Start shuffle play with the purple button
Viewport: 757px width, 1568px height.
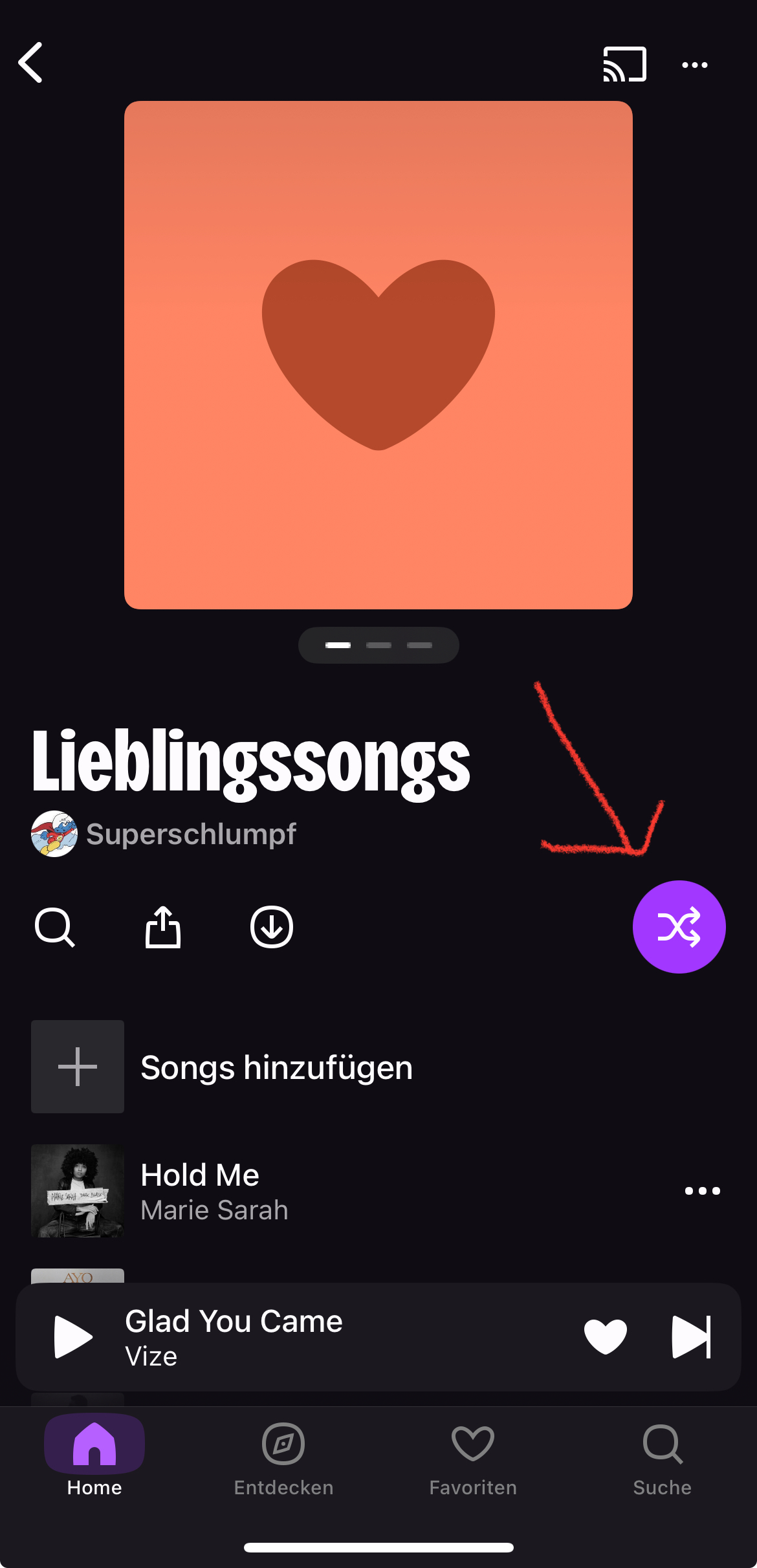(679, 927)
